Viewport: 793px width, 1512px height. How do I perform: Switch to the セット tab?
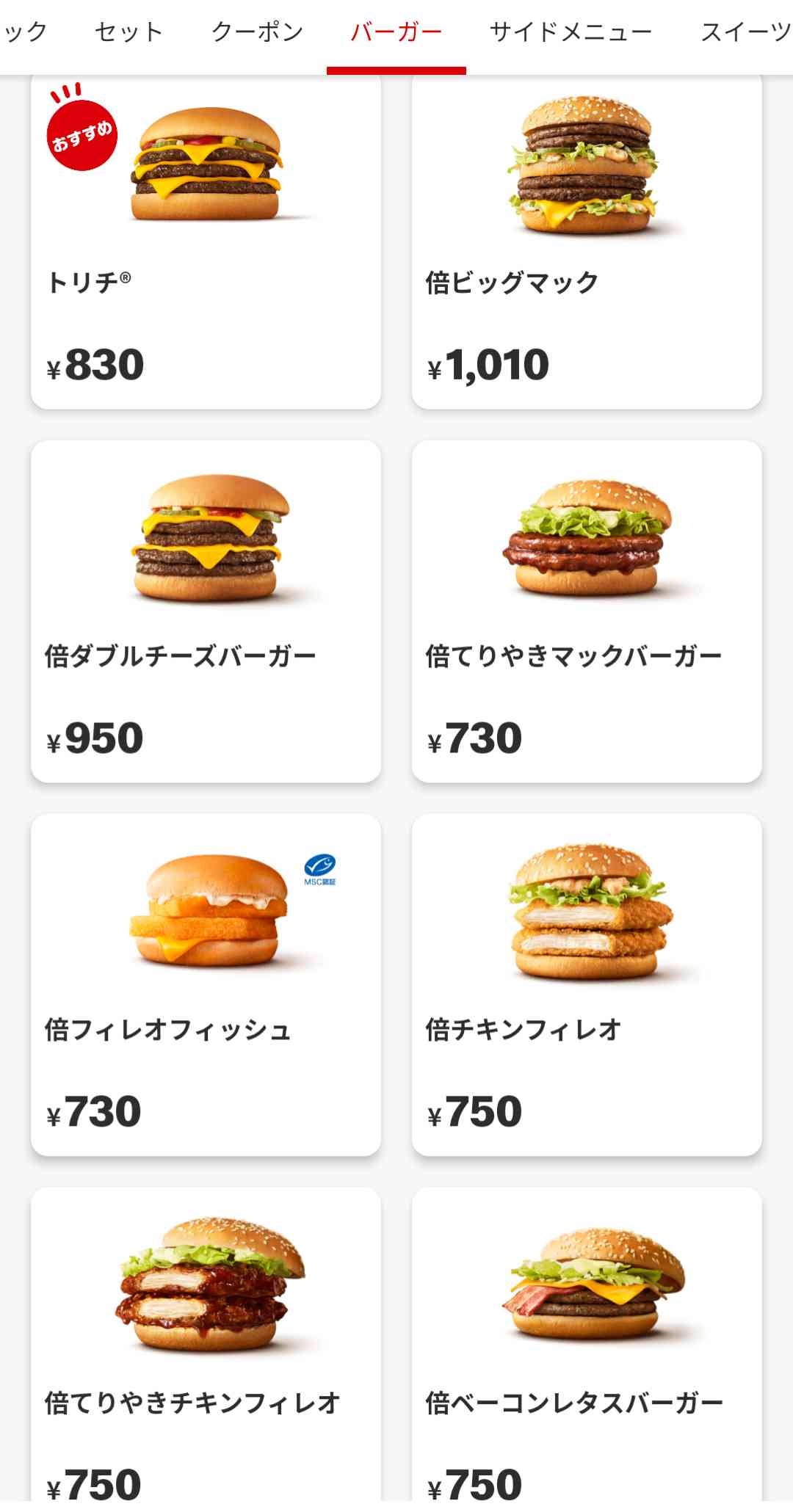click(x=128, y=32)
